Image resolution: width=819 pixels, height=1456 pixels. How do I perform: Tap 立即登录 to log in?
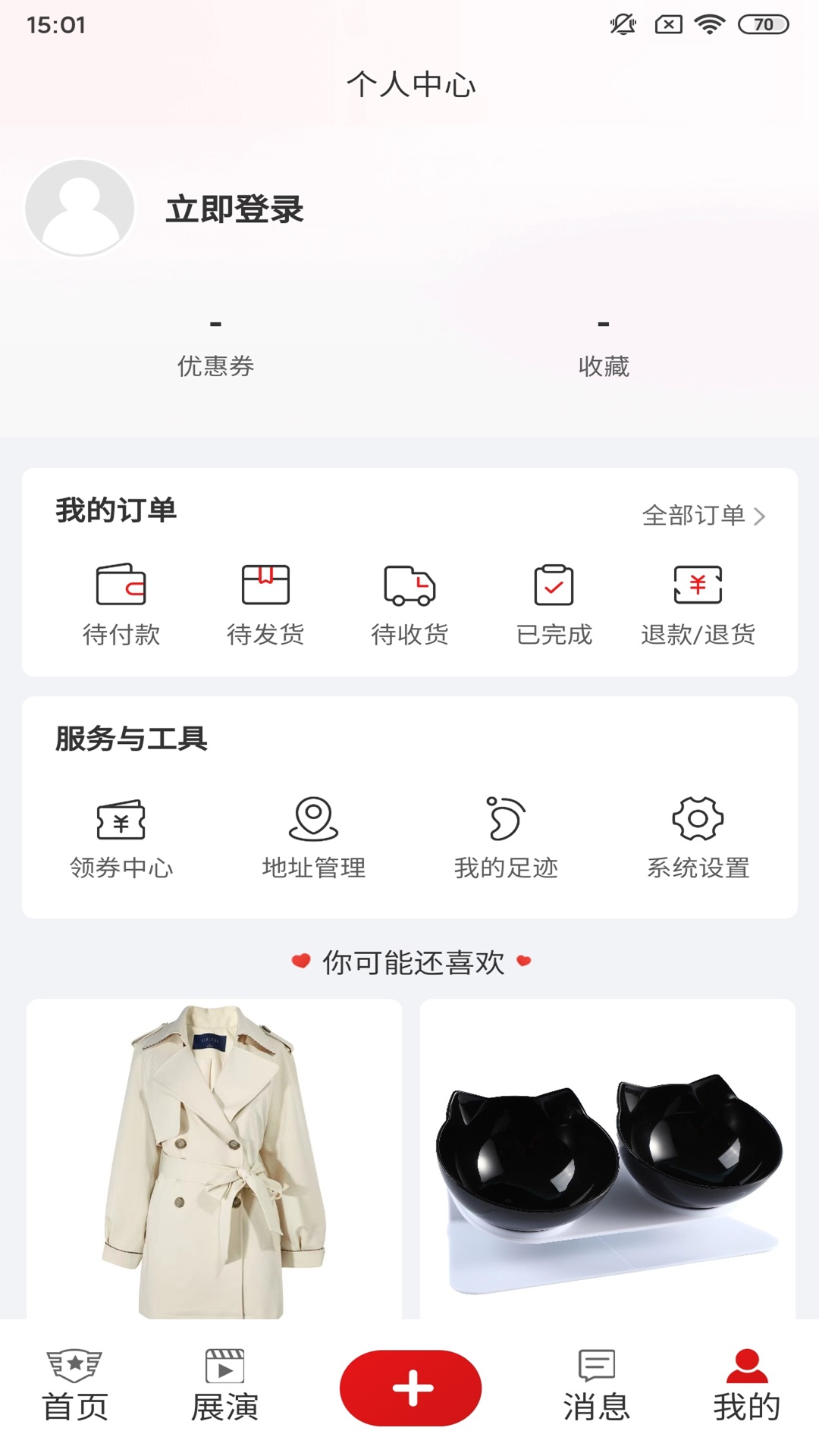pyautogui.click(x=234, y=209)
